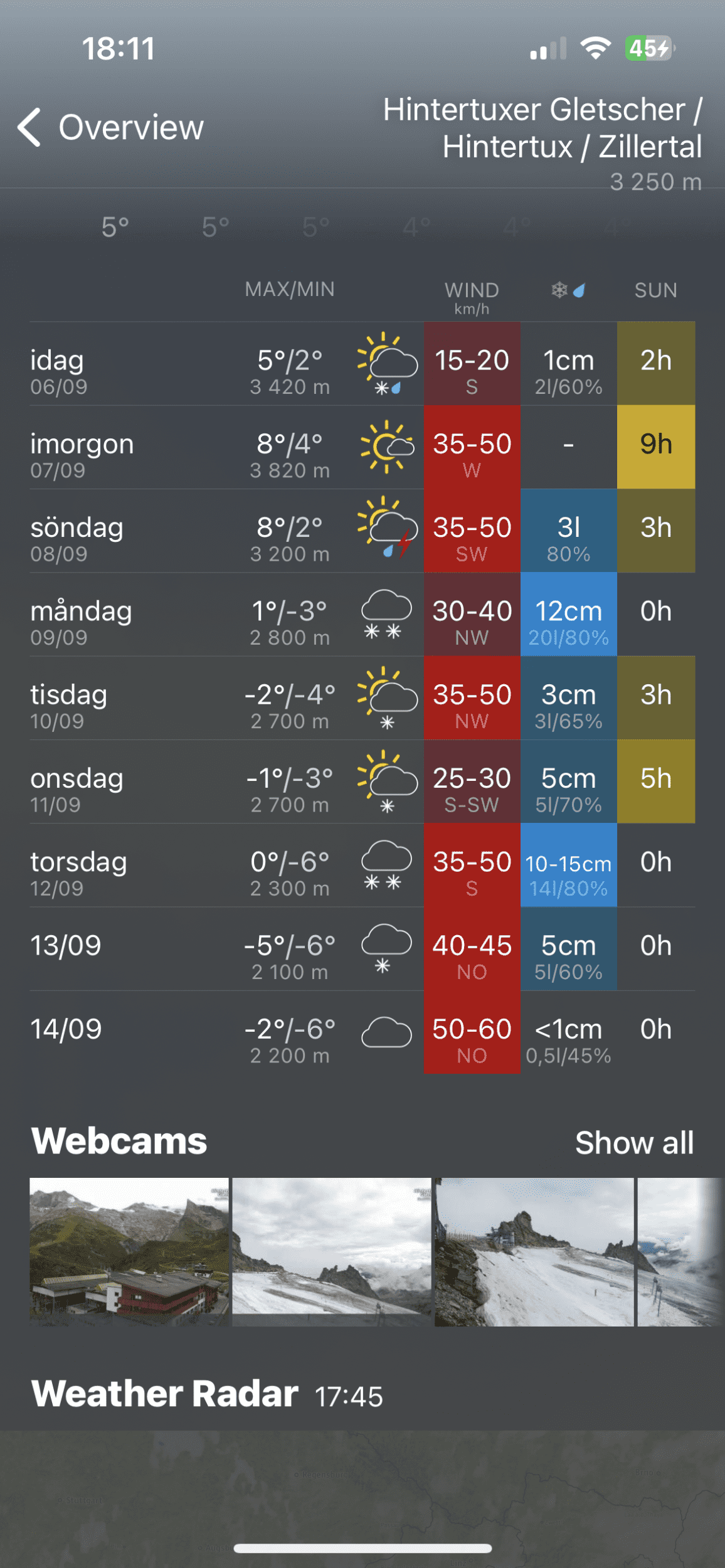
Task: Open webcam of the rocky peak with lift station
Action: pos(534,1252)
